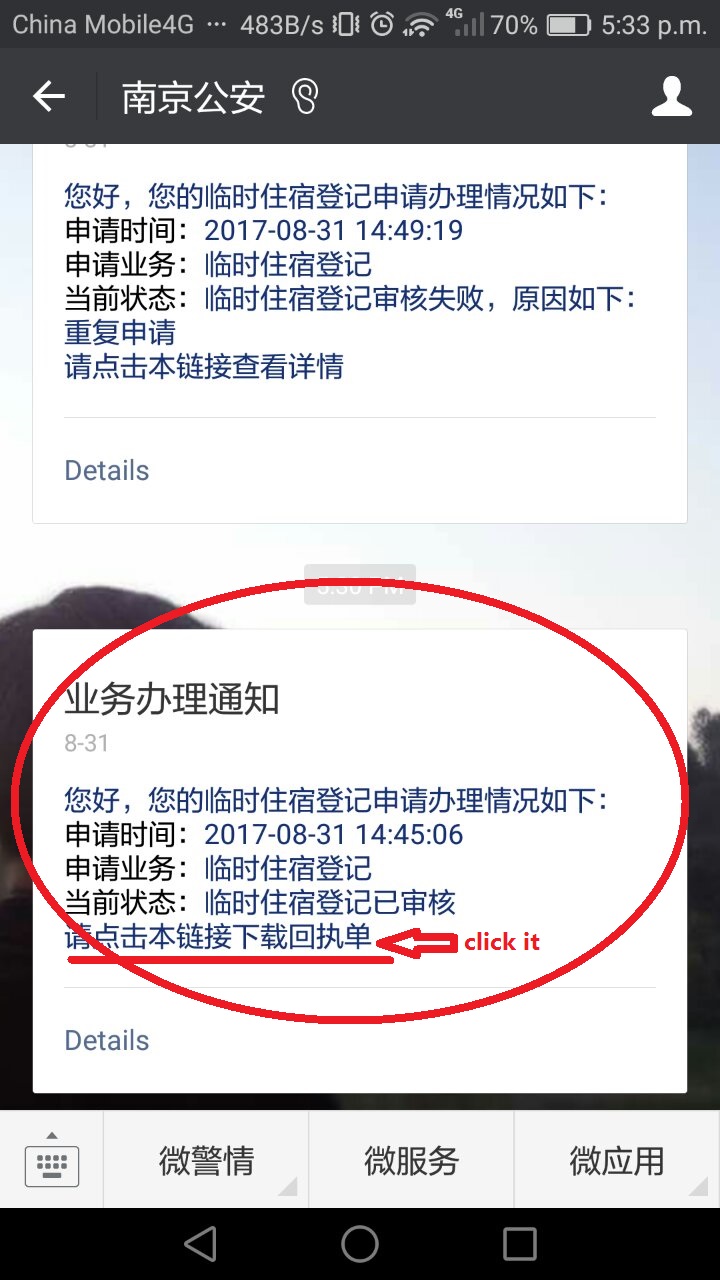View Details of the 业务办理通知 card
This screenshot has height=1280, width=720.
click(x=107, y=1041)
